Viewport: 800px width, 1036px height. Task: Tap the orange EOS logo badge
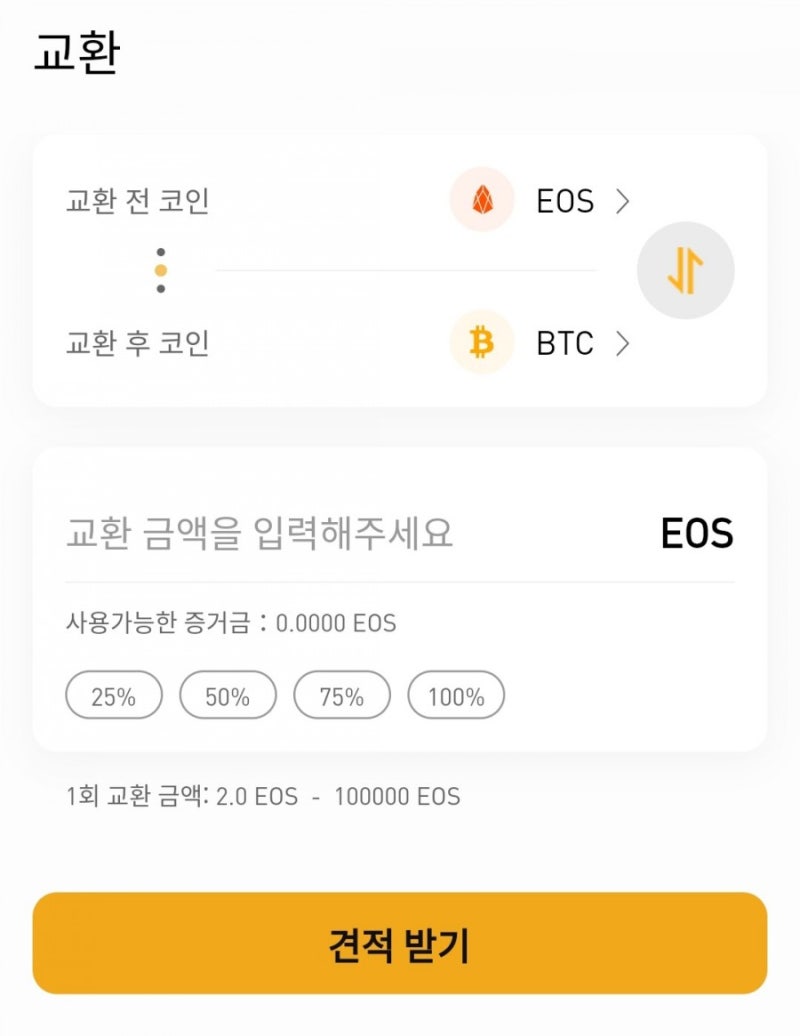(x=482, y=201)
